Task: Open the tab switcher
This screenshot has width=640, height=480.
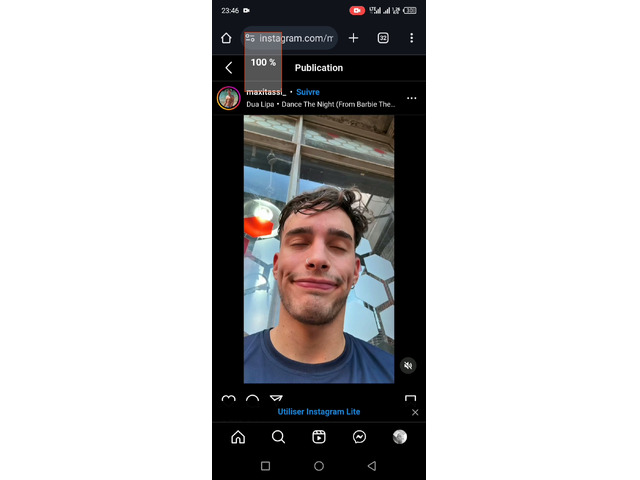Action: coord(383,38)
